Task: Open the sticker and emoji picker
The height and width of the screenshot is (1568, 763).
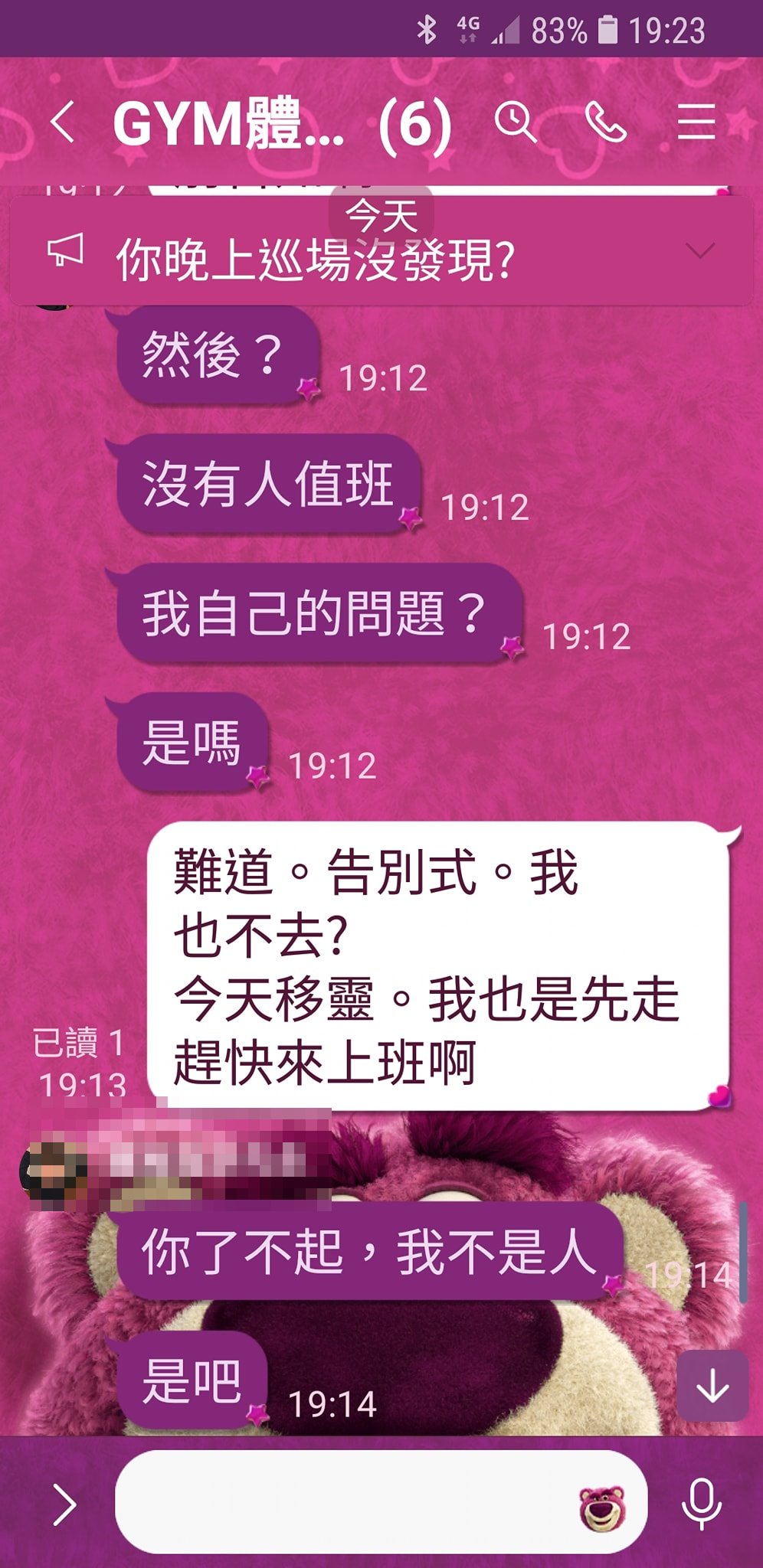Action: point(603,1507)
